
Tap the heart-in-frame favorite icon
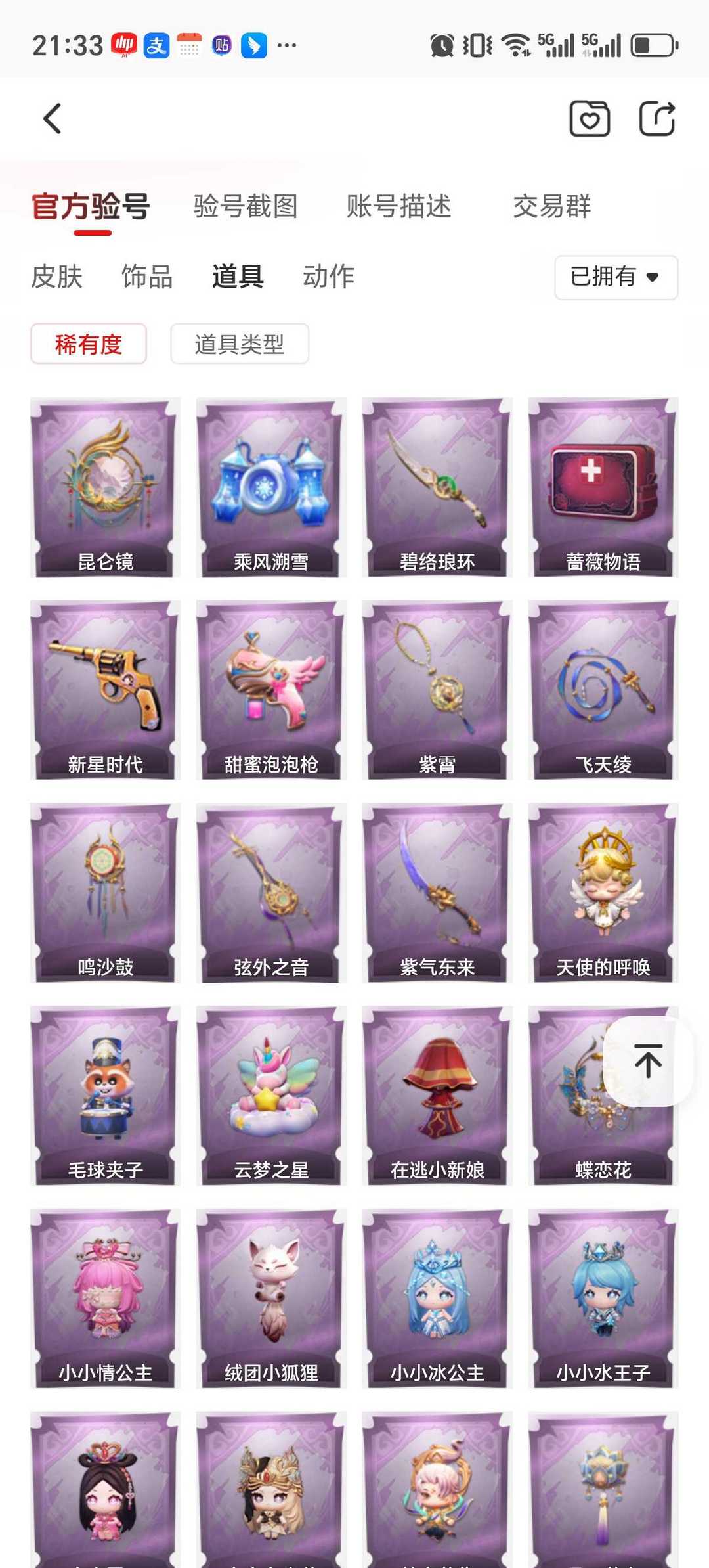coord(589,119)
